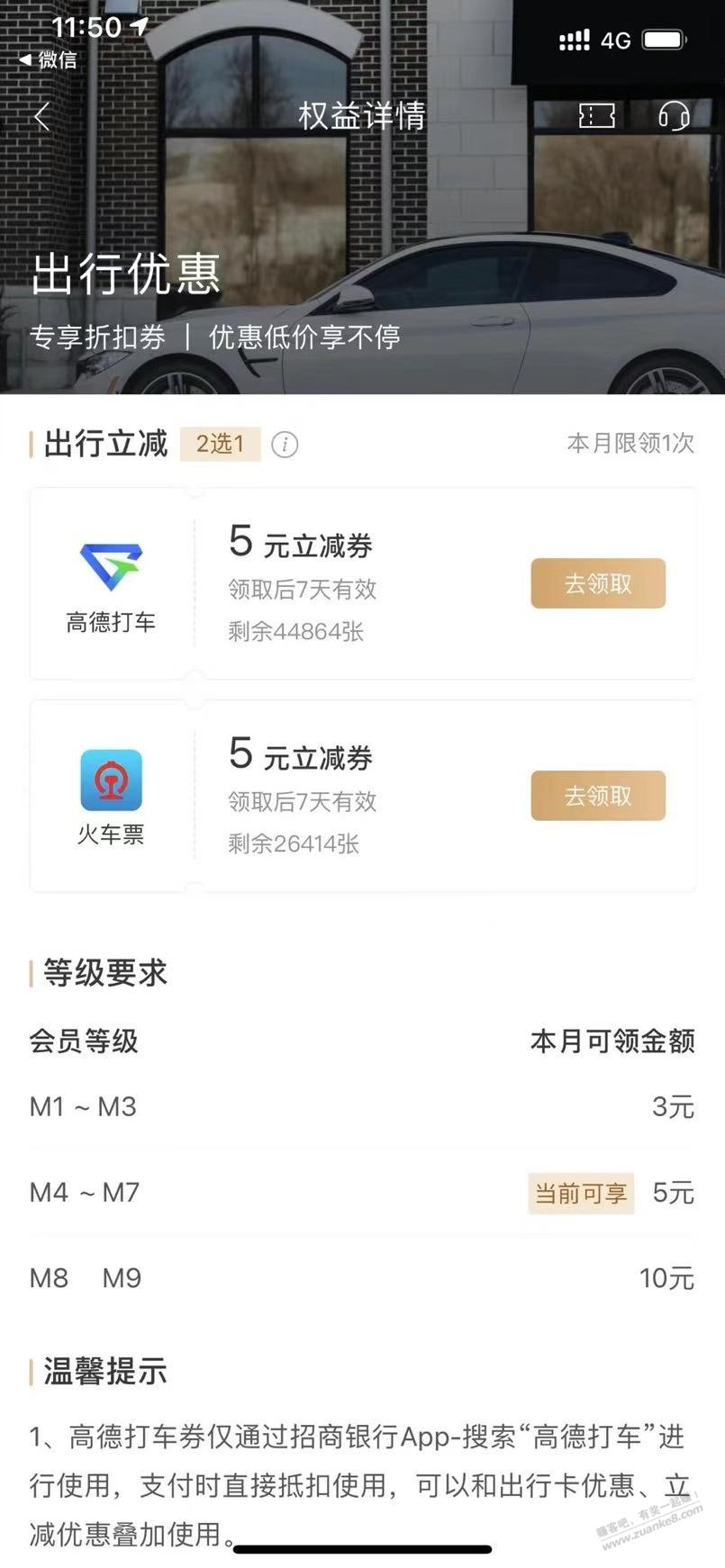Return to 微信 from the status bar

[x=49, y=60]
